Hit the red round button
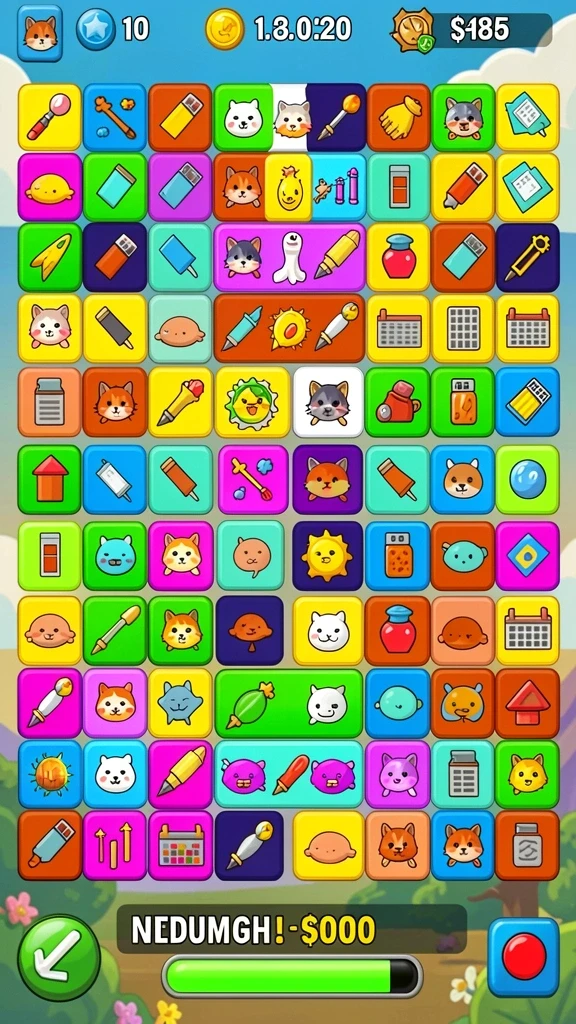Image resolution: width=576 pixels, height=1024 pixels. [x=524, y=956]
